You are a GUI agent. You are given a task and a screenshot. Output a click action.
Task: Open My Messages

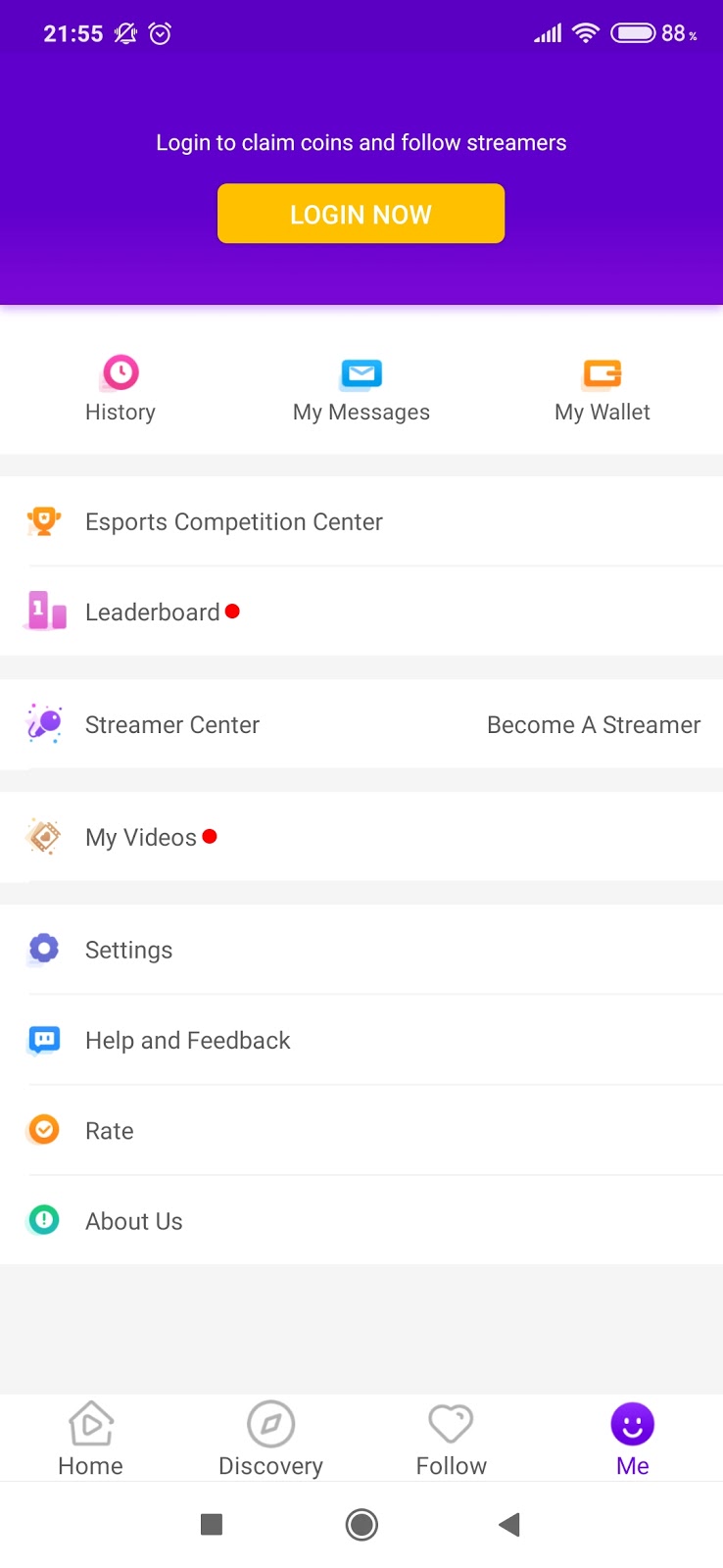point(361,389)
